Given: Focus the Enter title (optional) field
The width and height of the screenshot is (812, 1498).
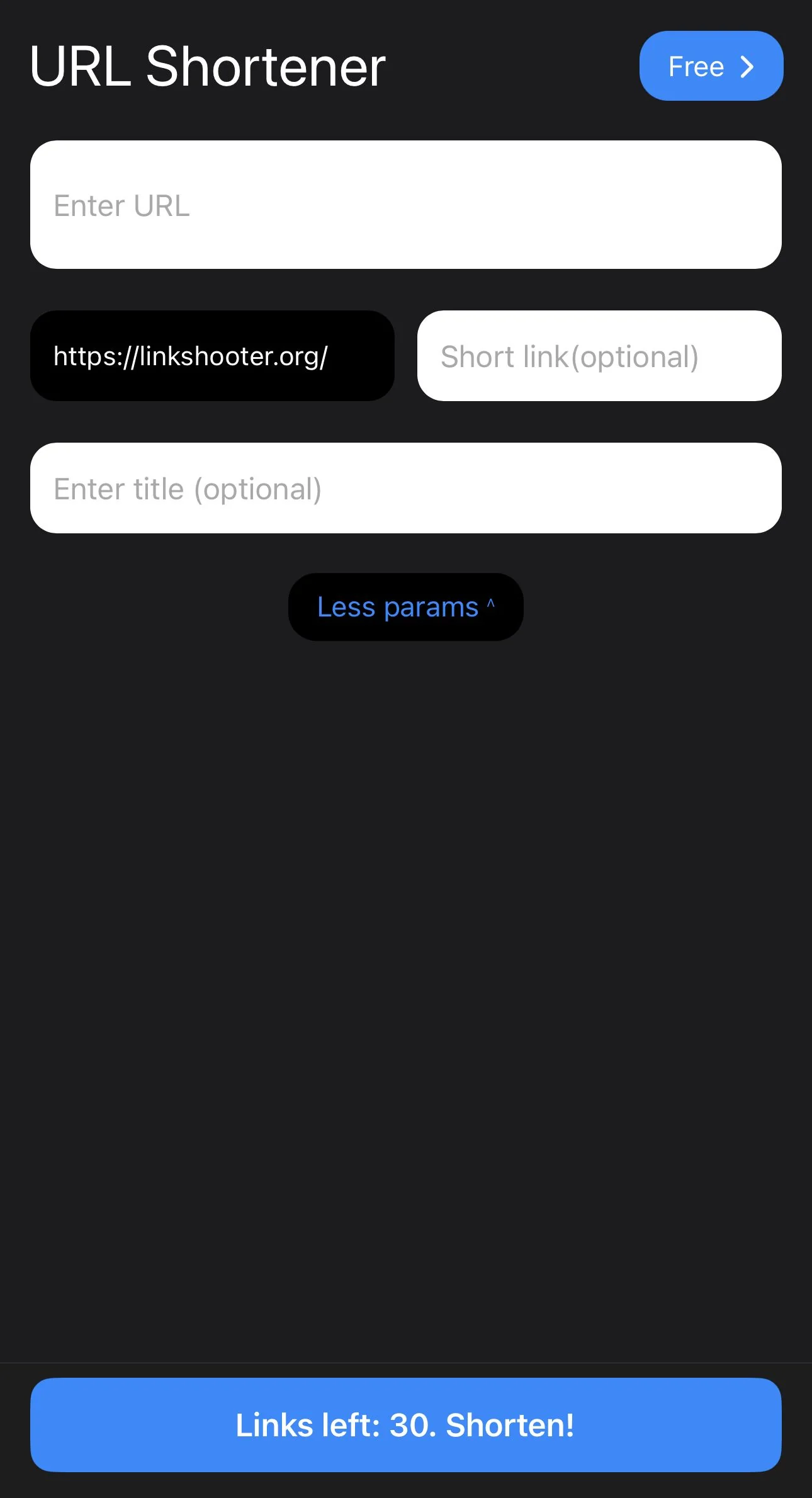Looking at the screenshot, I should (406, 488).
